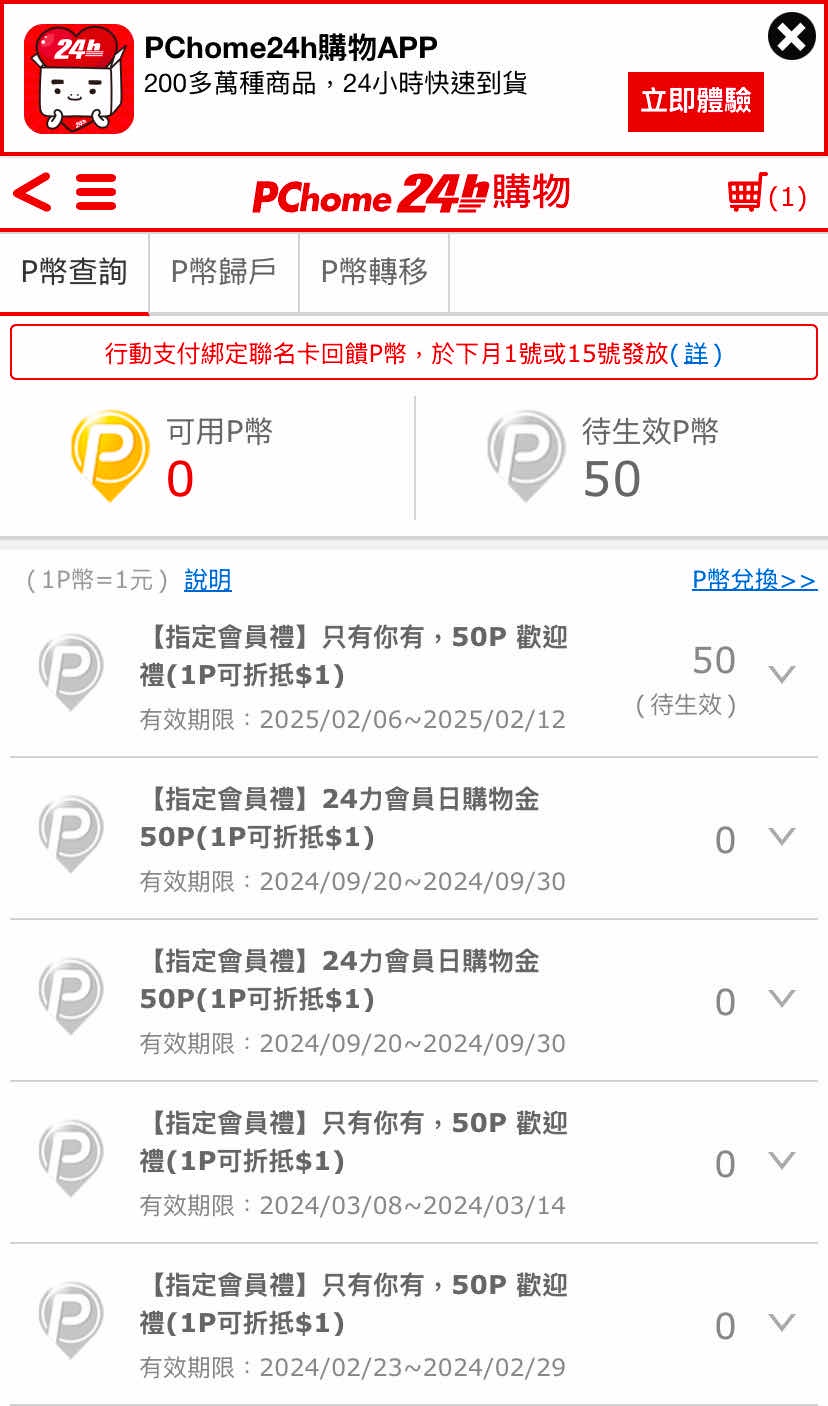
Task: Open the P幣兌換 link
Action: pyautogui.click(x=754, y=580)
